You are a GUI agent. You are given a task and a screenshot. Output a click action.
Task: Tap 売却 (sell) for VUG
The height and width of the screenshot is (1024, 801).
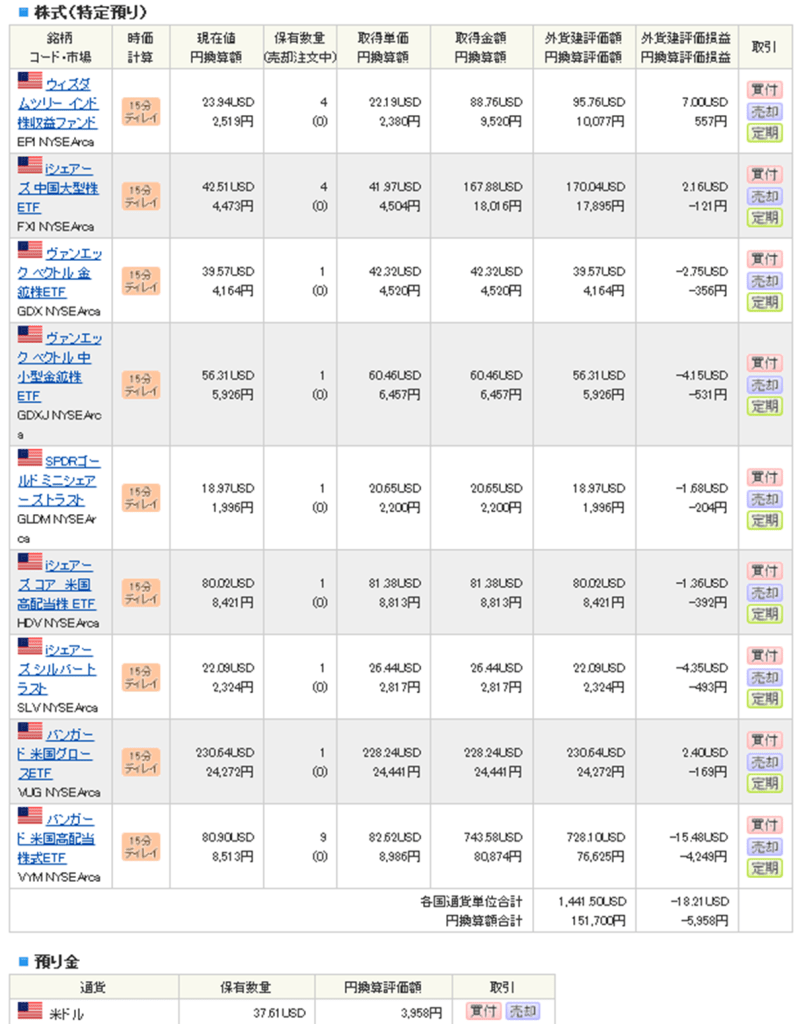(765, 762)
